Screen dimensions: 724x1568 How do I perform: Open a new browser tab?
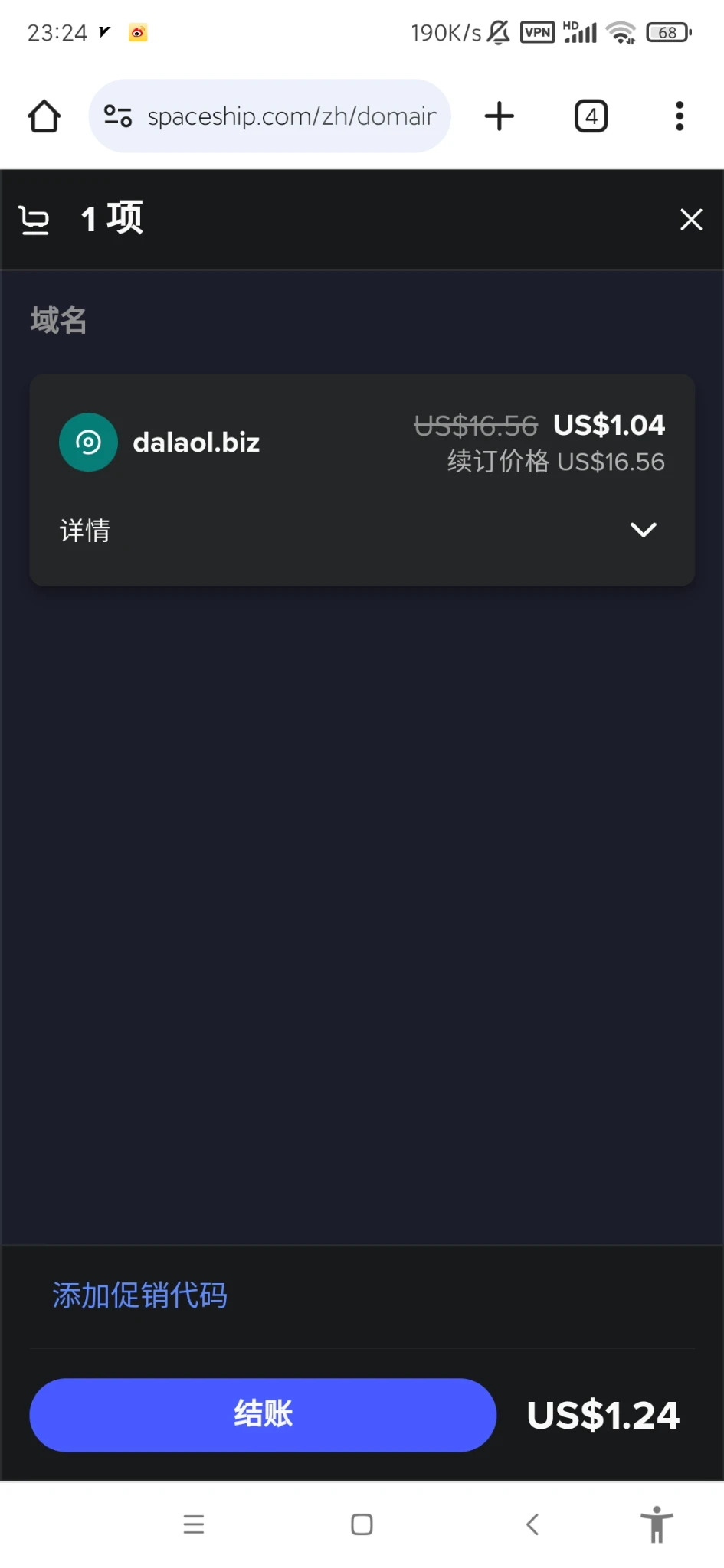coord(499,116)
